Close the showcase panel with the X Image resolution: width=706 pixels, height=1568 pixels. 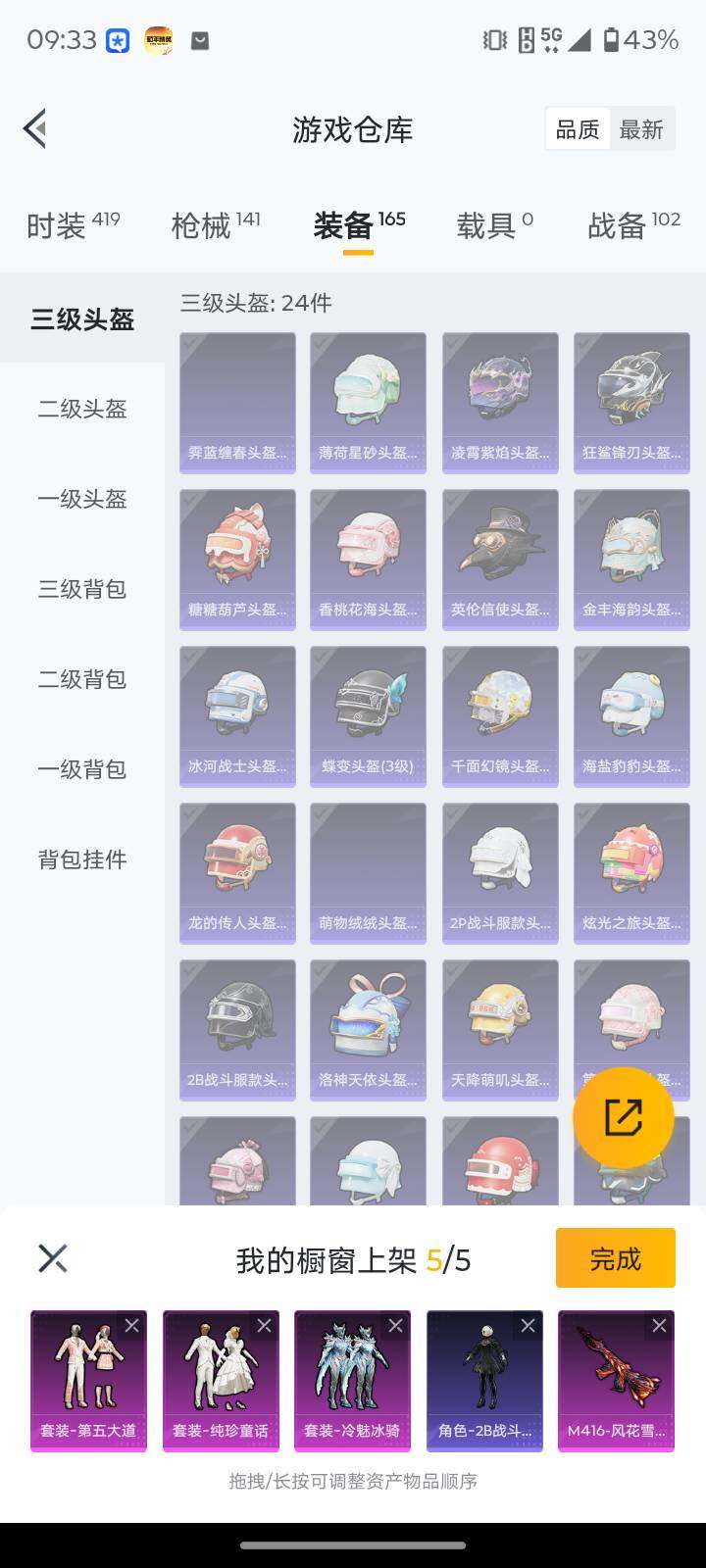coord(53,1257)
